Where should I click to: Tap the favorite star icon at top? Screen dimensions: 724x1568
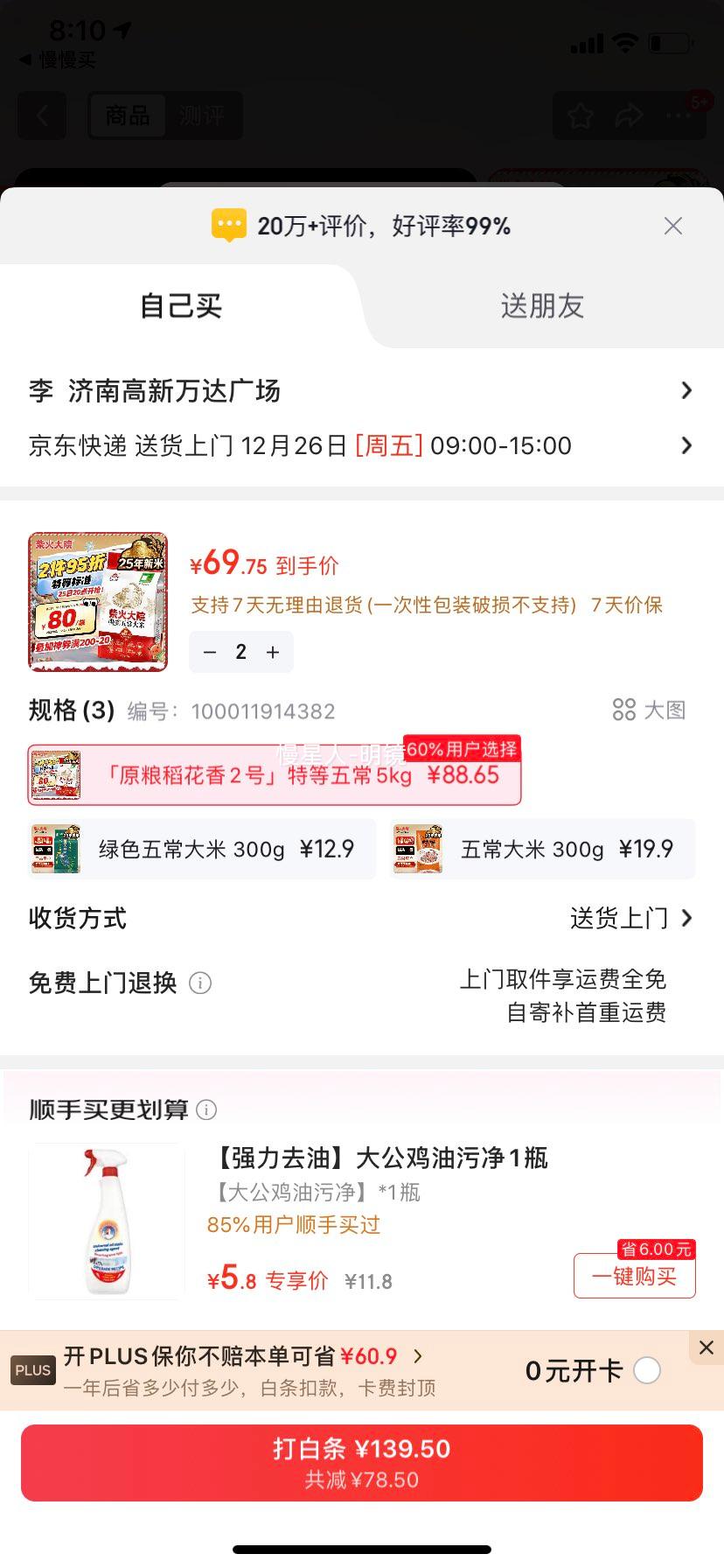click(x=579, y=115)
